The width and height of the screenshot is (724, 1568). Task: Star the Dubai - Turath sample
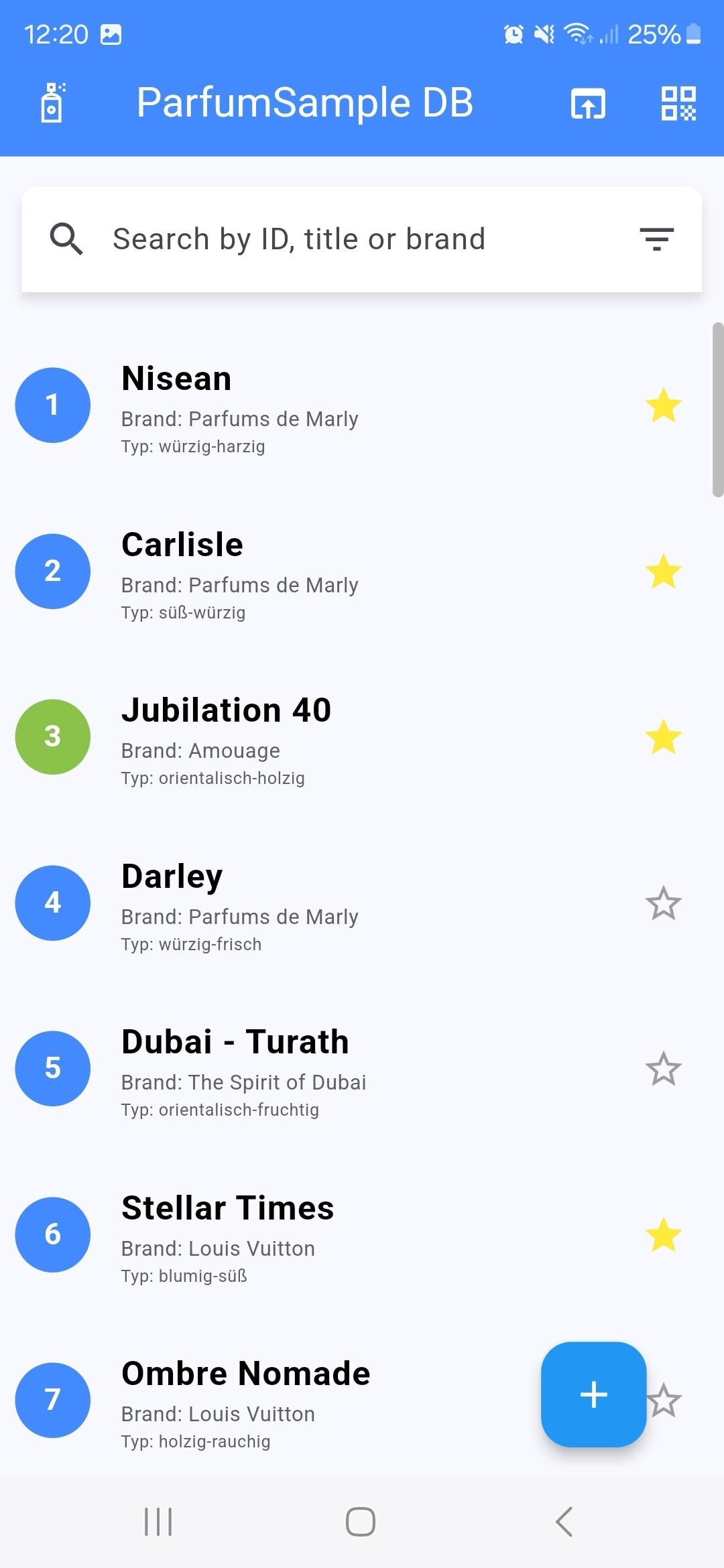(663, 1069)
